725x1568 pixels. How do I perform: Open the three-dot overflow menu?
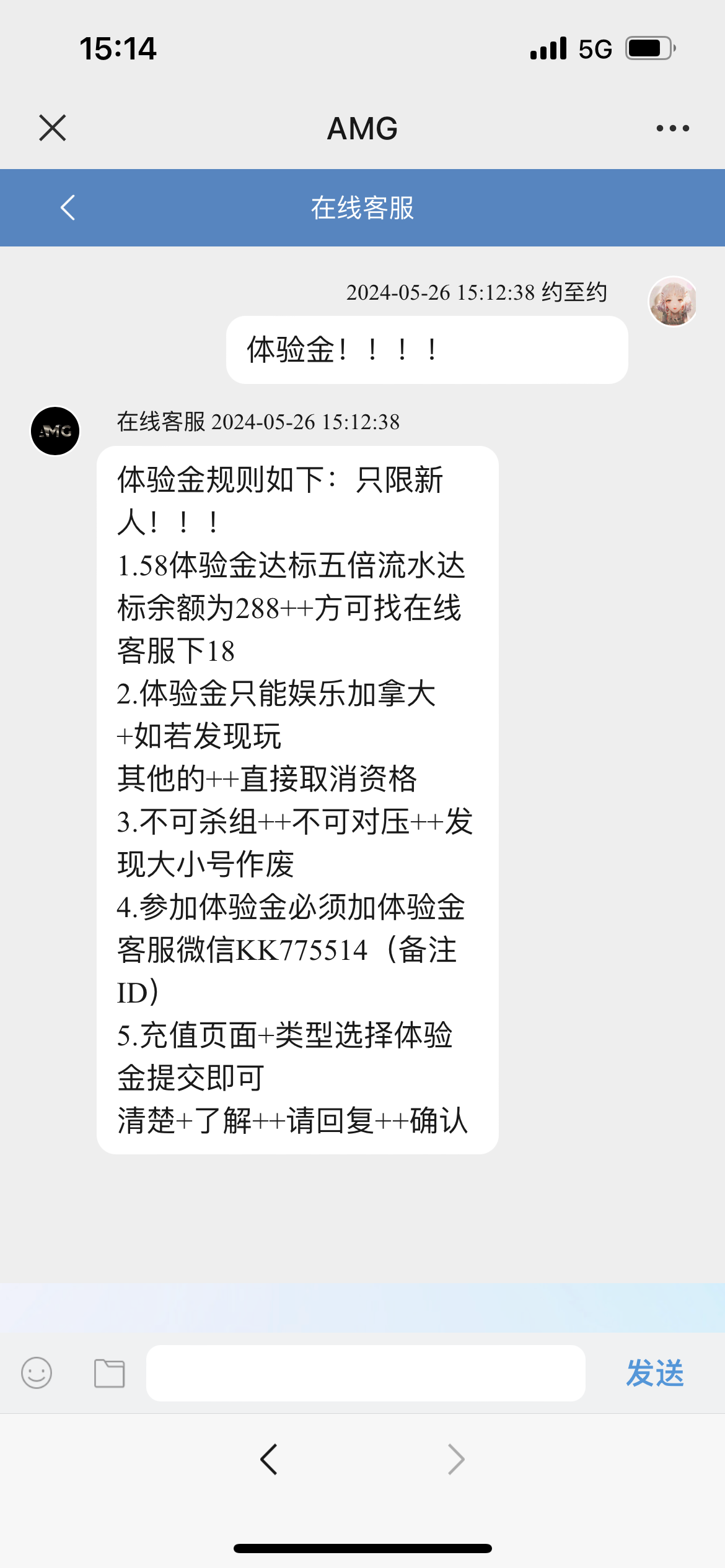tap(672, 128)
